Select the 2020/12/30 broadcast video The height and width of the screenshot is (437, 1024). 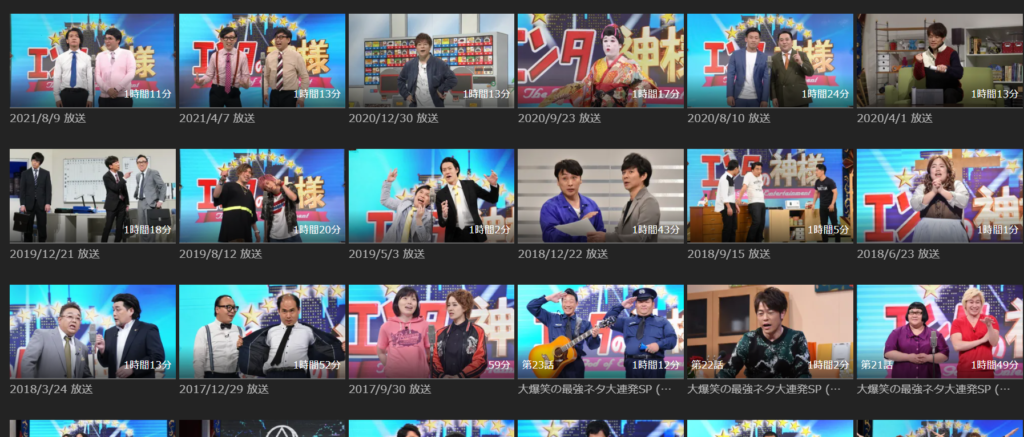tap(432, 60)
